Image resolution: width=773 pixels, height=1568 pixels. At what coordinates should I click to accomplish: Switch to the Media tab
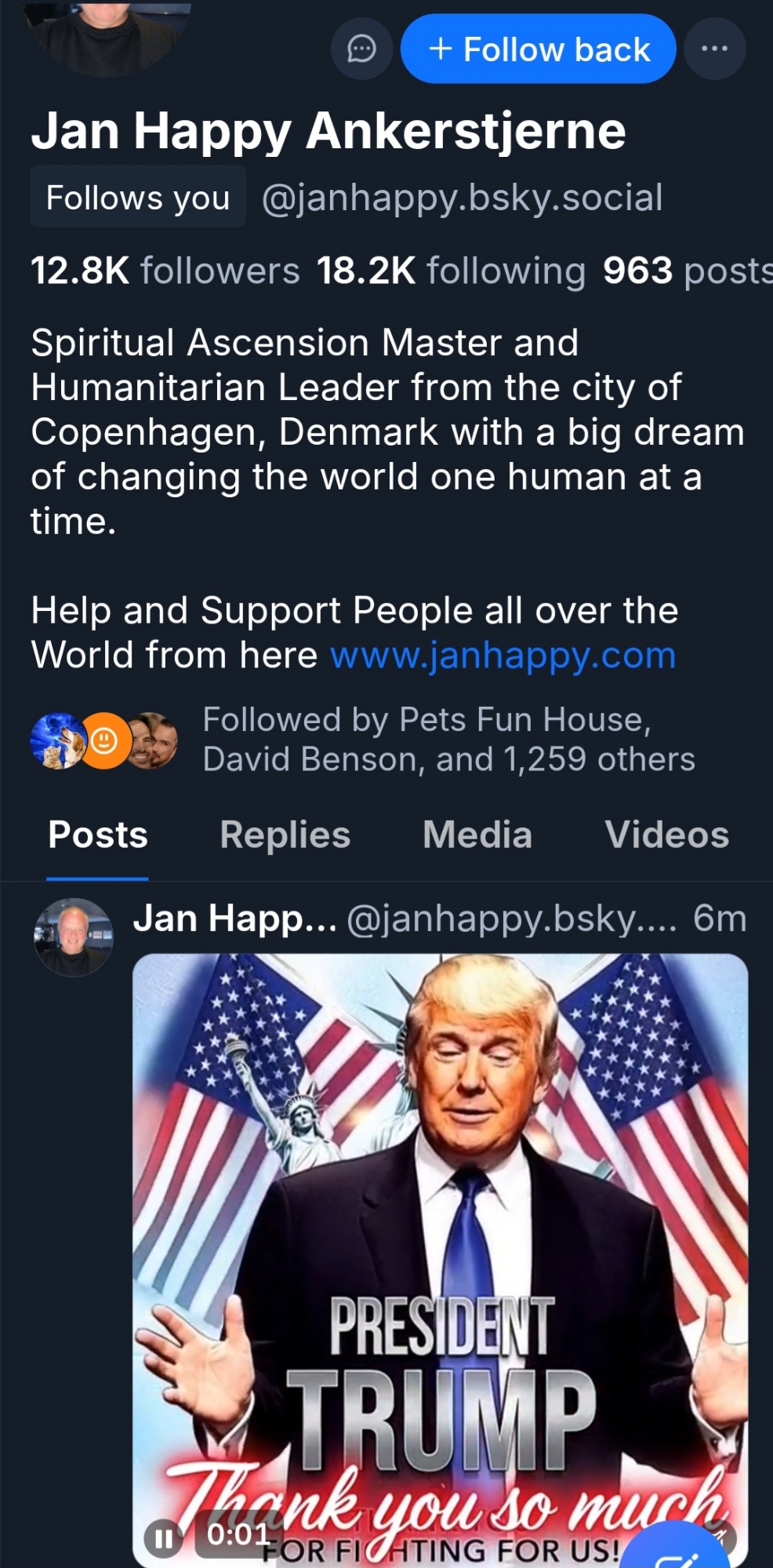[477, 835]
